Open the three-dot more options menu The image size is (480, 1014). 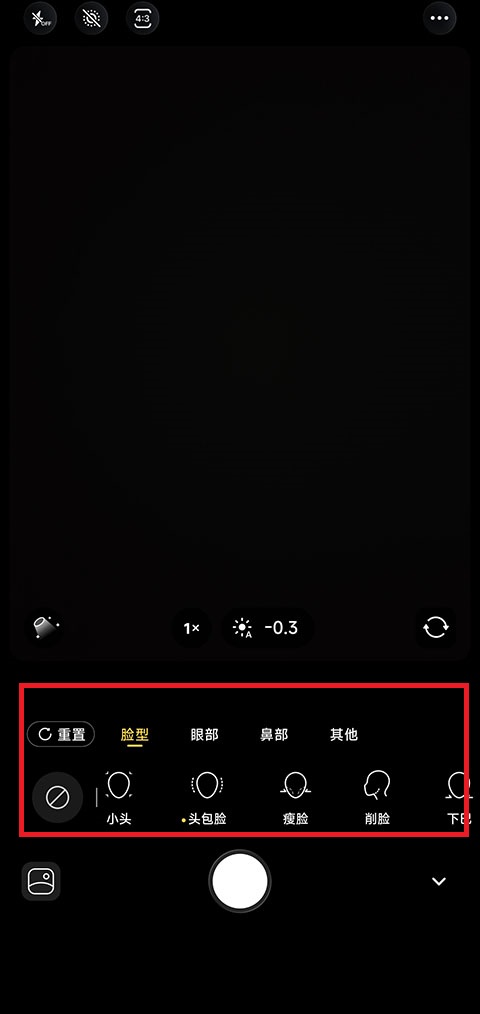coord(439,18)
